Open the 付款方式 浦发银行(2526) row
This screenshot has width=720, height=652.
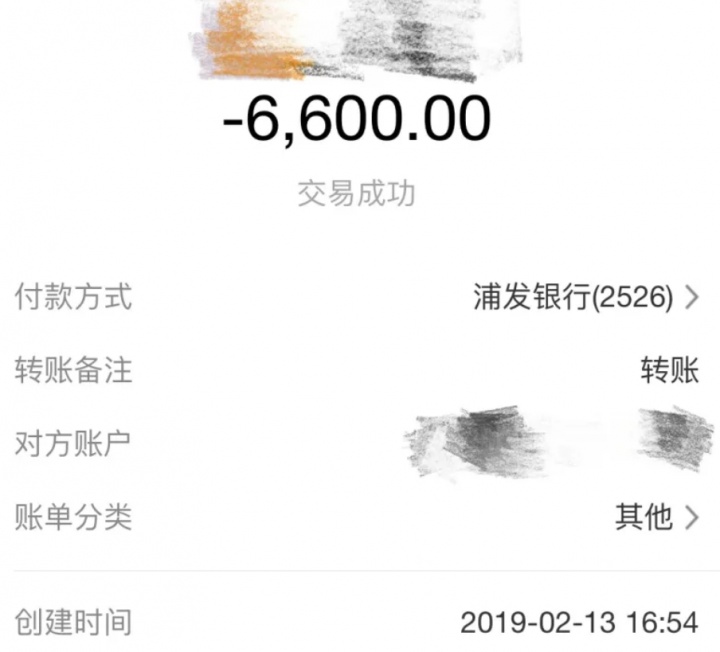585,297
